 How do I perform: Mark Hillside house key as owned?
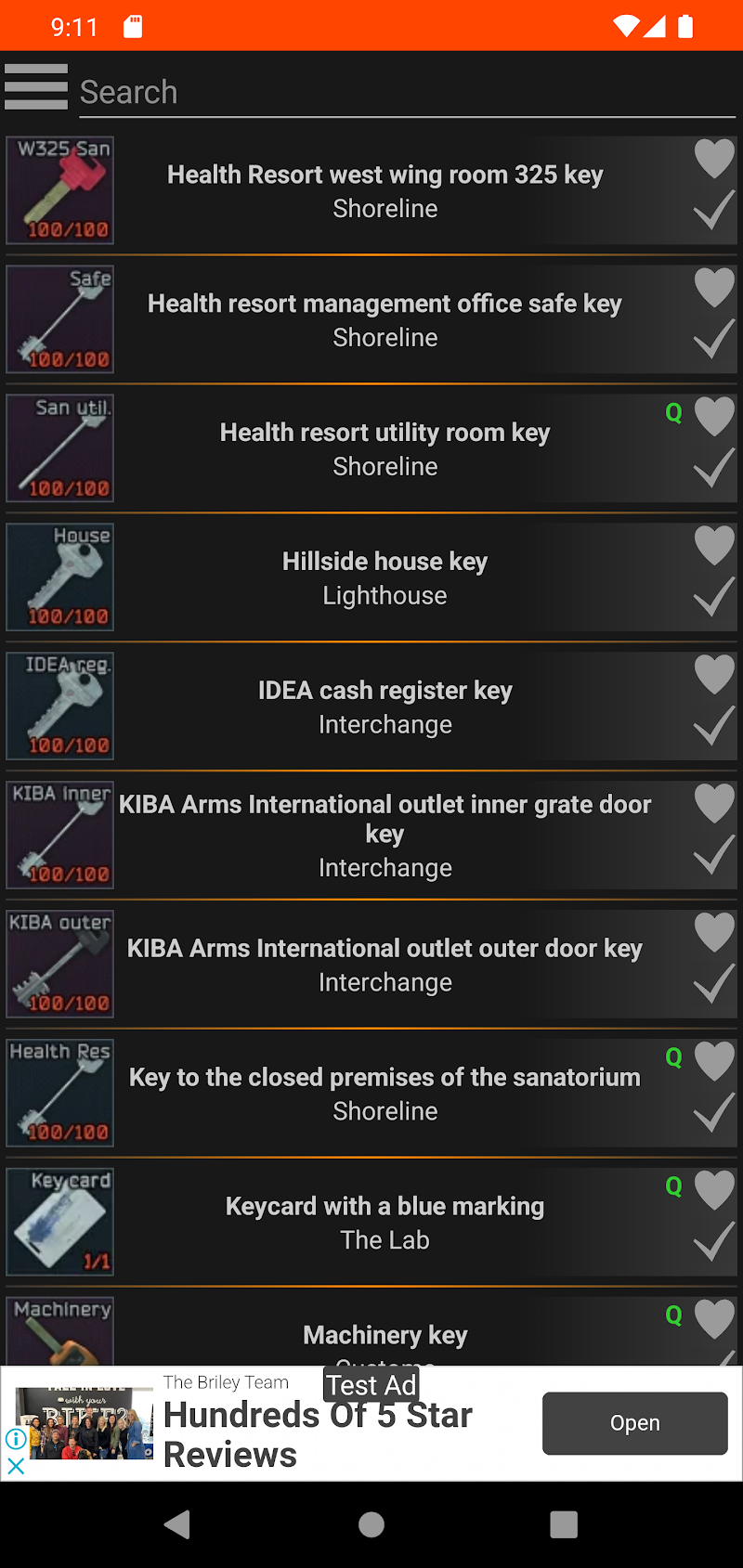[714, 597]
